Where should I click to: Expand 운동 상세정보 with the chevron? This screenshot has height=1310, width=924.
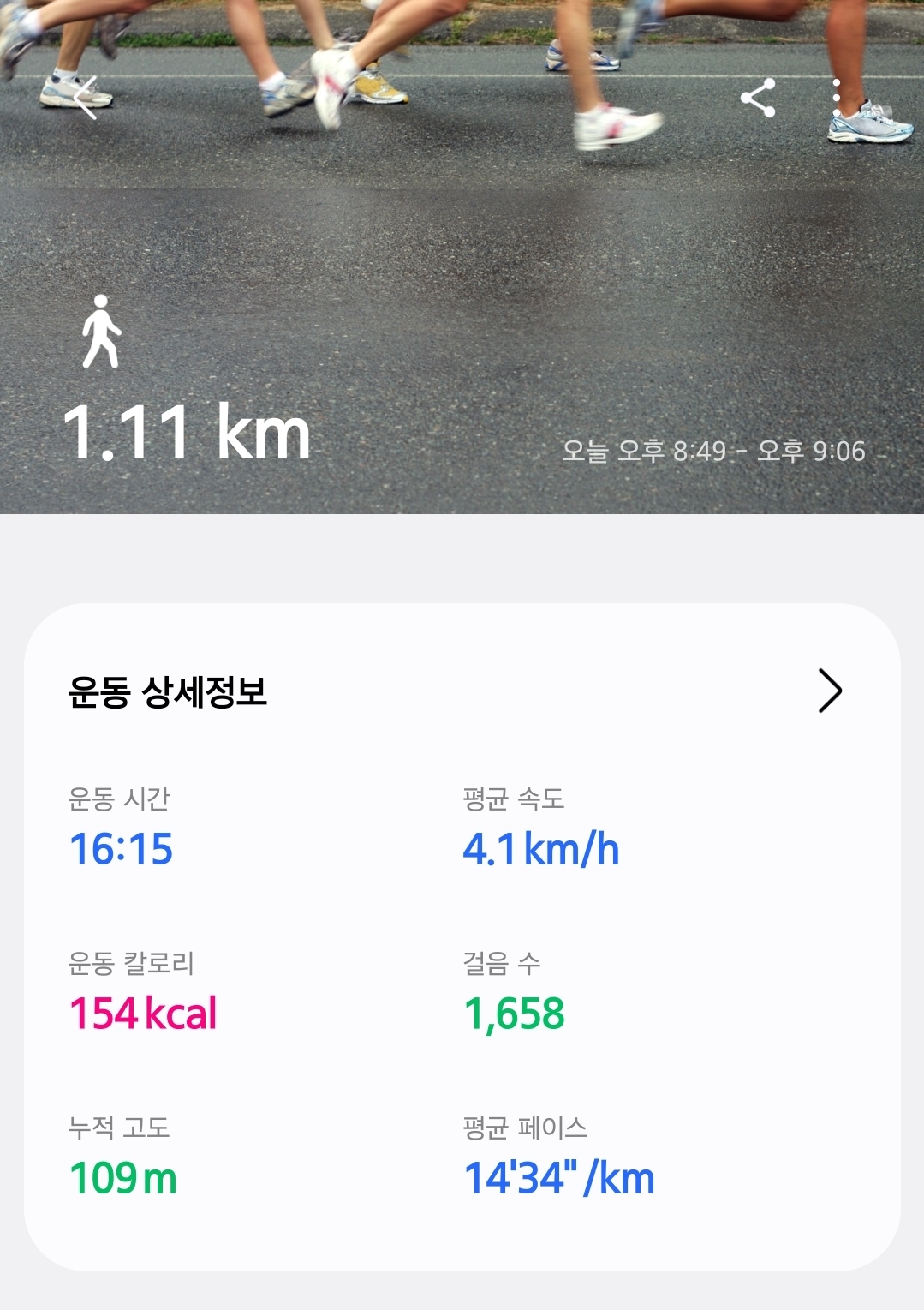point(830,691)
